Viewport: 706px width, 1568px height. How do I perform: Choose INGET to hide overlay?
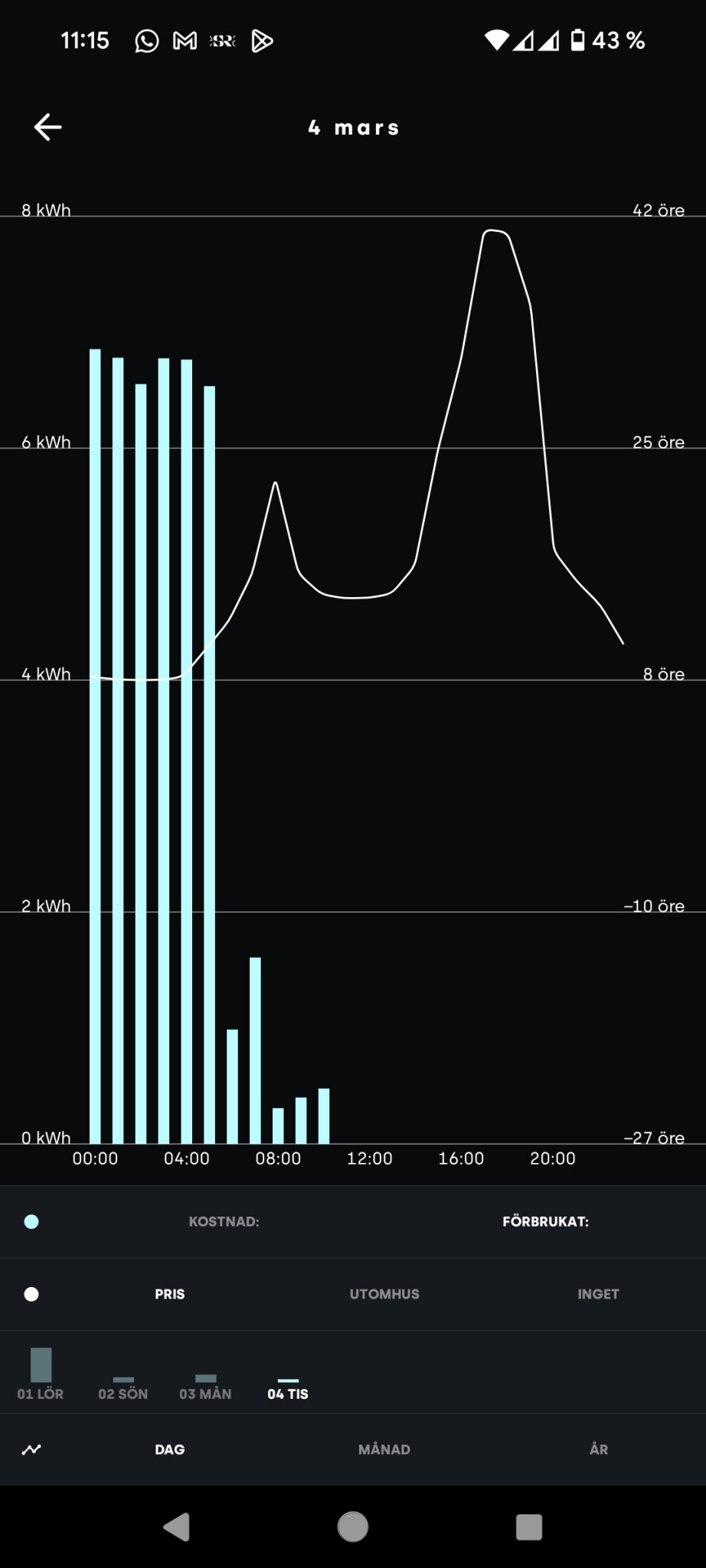pos(598,1294)
